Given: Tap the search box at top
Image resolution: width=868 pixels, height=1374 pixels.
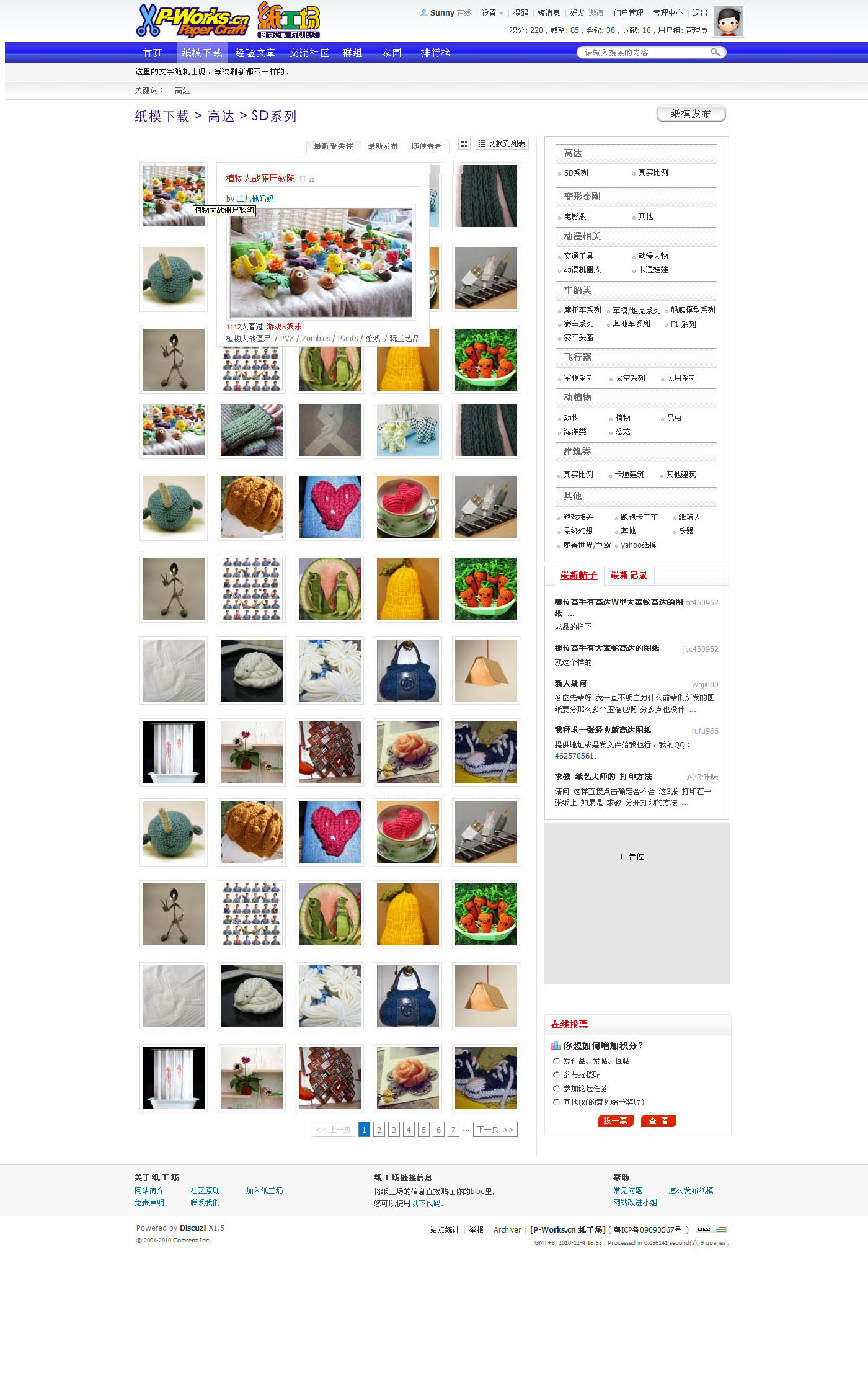Looking at the screenshot, I should pyautogui.click(x=645, y=53).
